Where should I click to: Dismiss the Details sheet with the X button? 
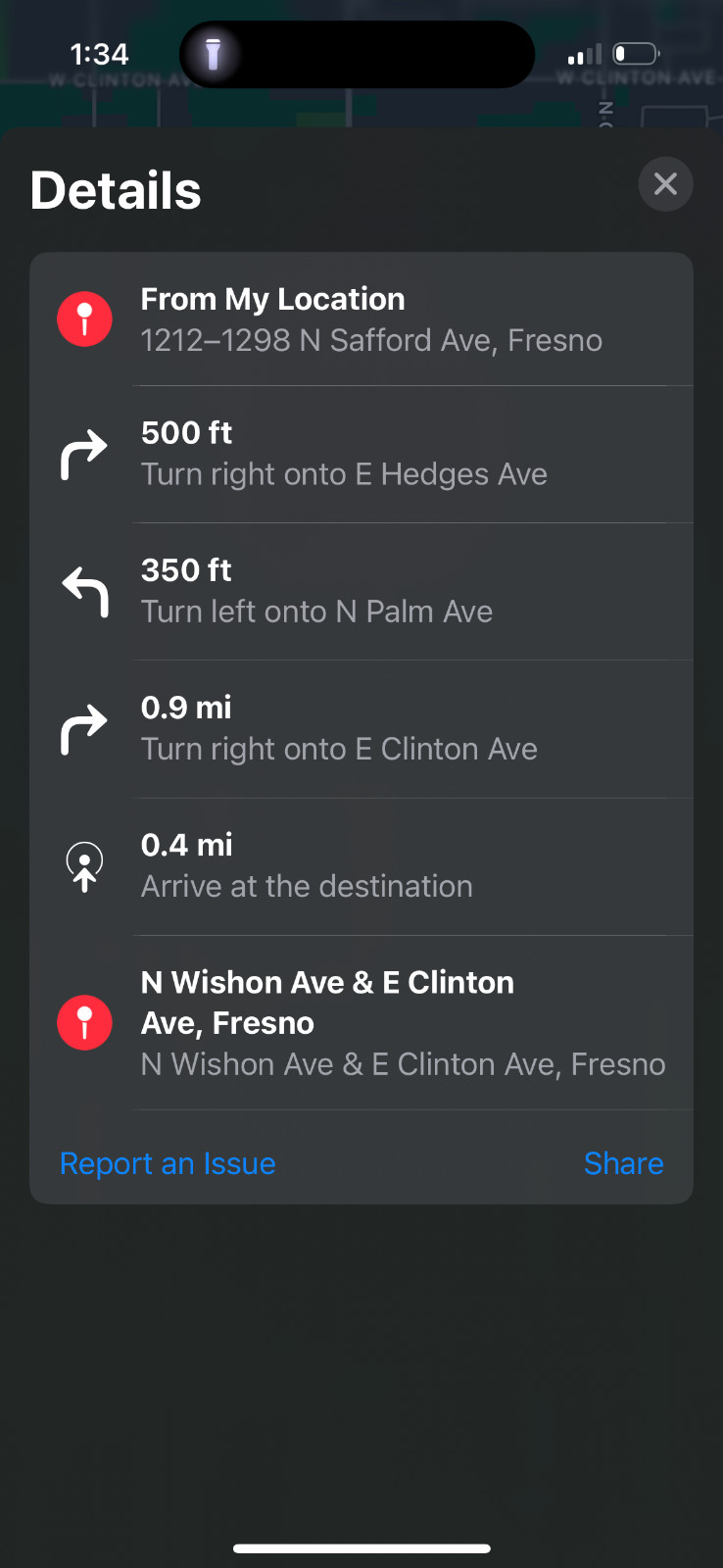tap(665, 184)
